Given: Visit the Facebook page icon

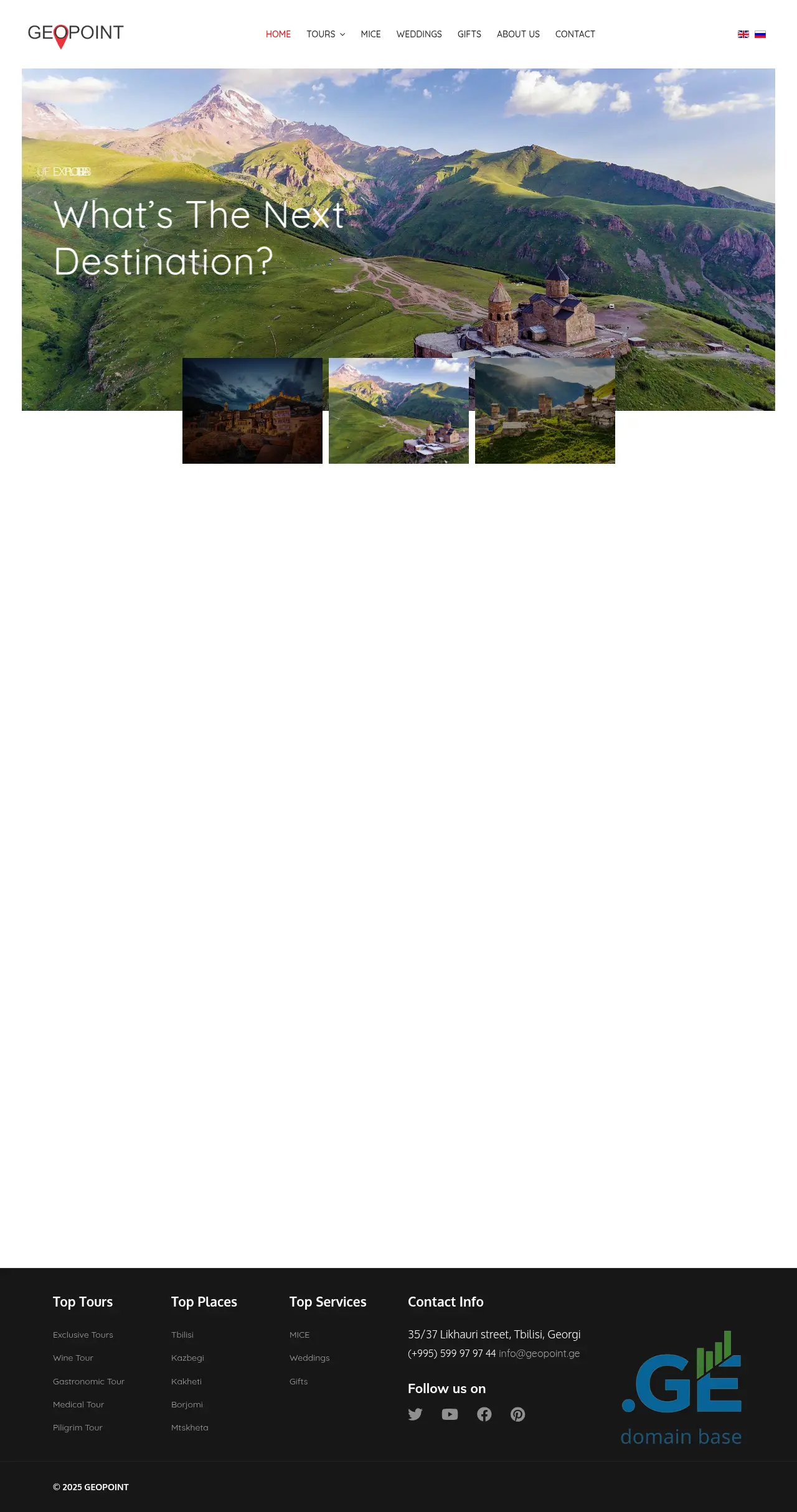Looking at the screenshot, I should (x=484, y=1414).
